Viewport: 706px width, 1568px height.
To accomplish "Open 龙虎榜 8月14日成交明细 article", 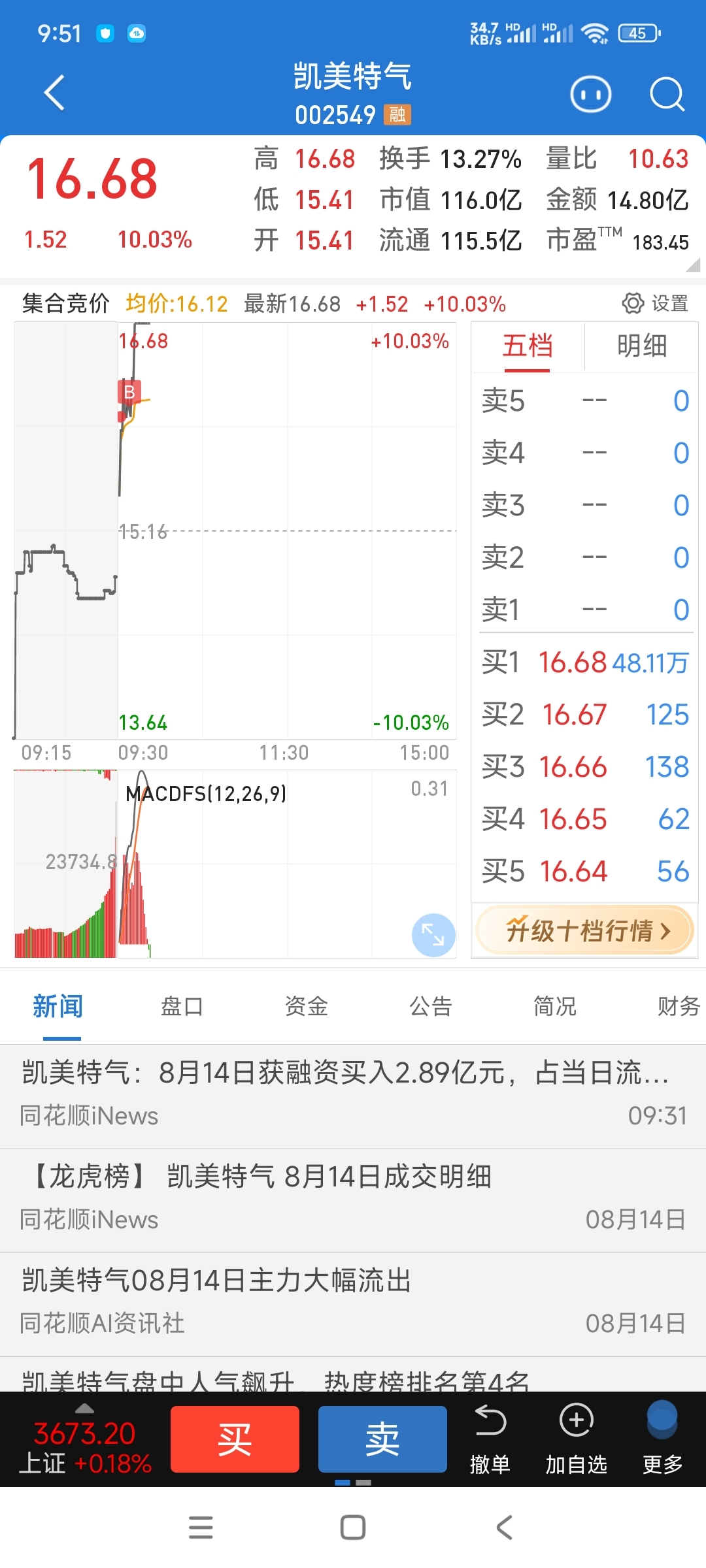I will point(353,1201).
